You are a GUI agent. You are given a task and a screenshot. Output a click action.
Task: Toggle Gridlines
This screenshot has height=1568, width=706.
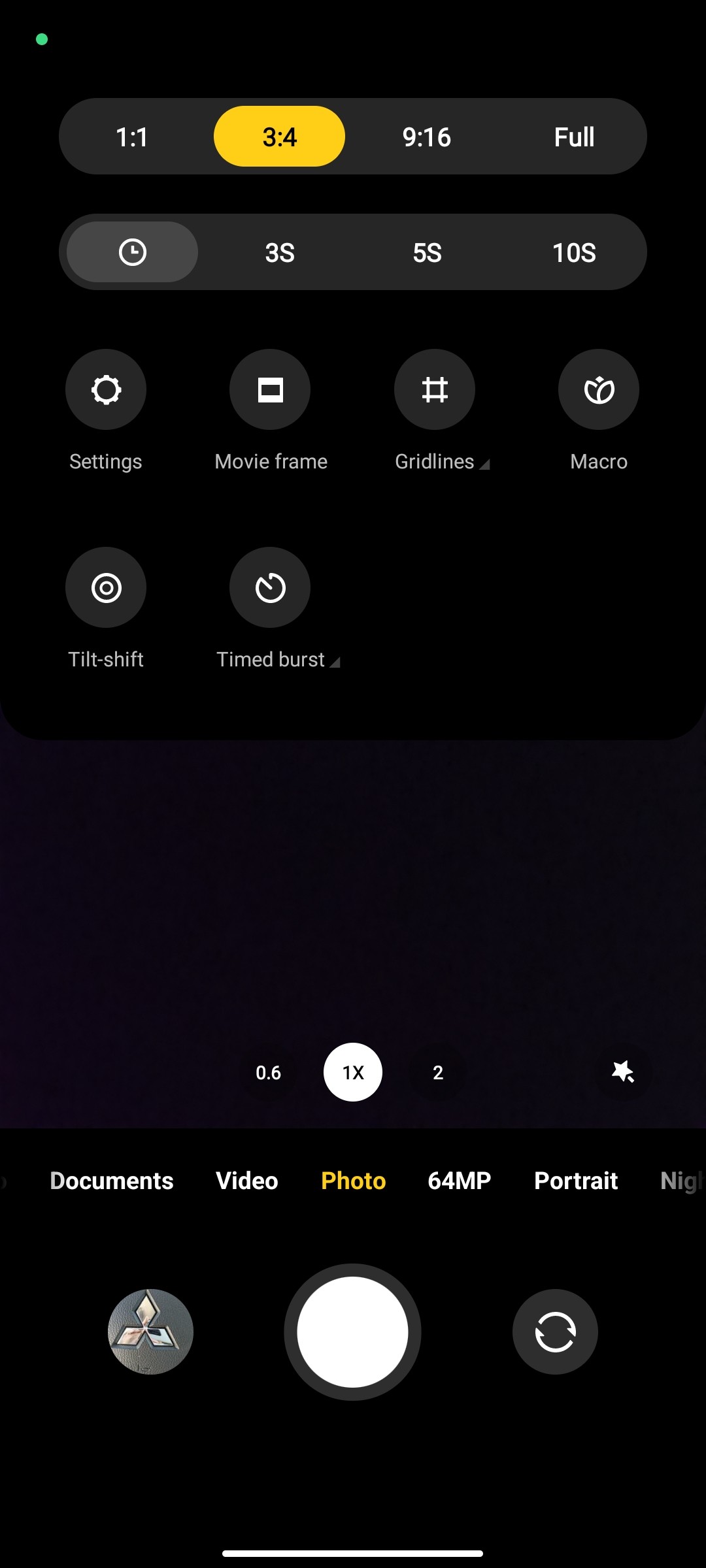(435, 390)
